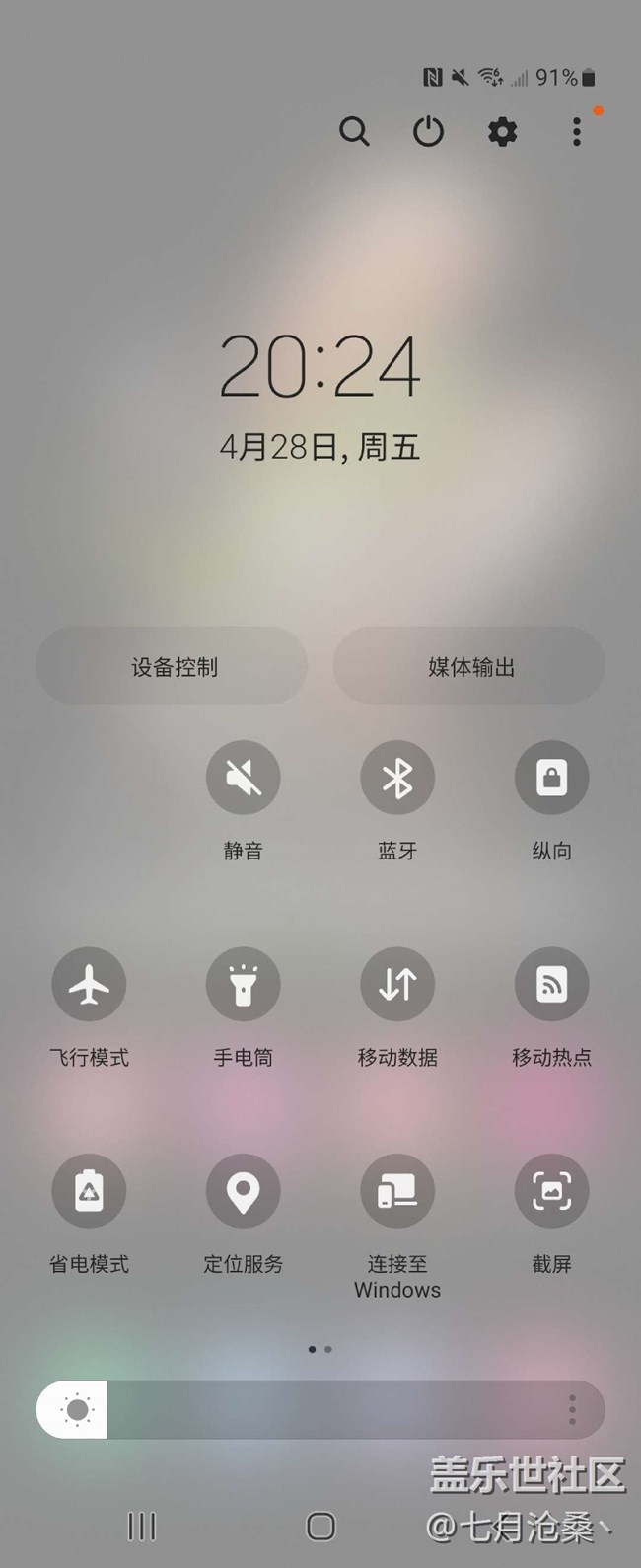Open the quick panel search
This screenshot has width=641, height=1568.
coord(354,131)
